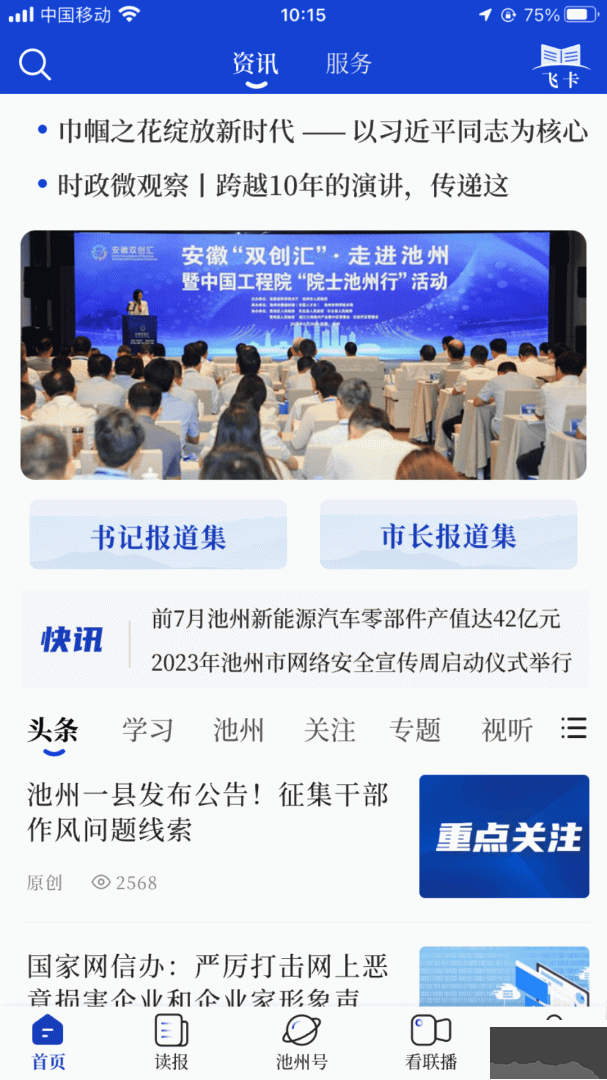This screenshot has width=607, height=1080.
Task: Go to the 专题 category tab
Action: tap(415, 730)
